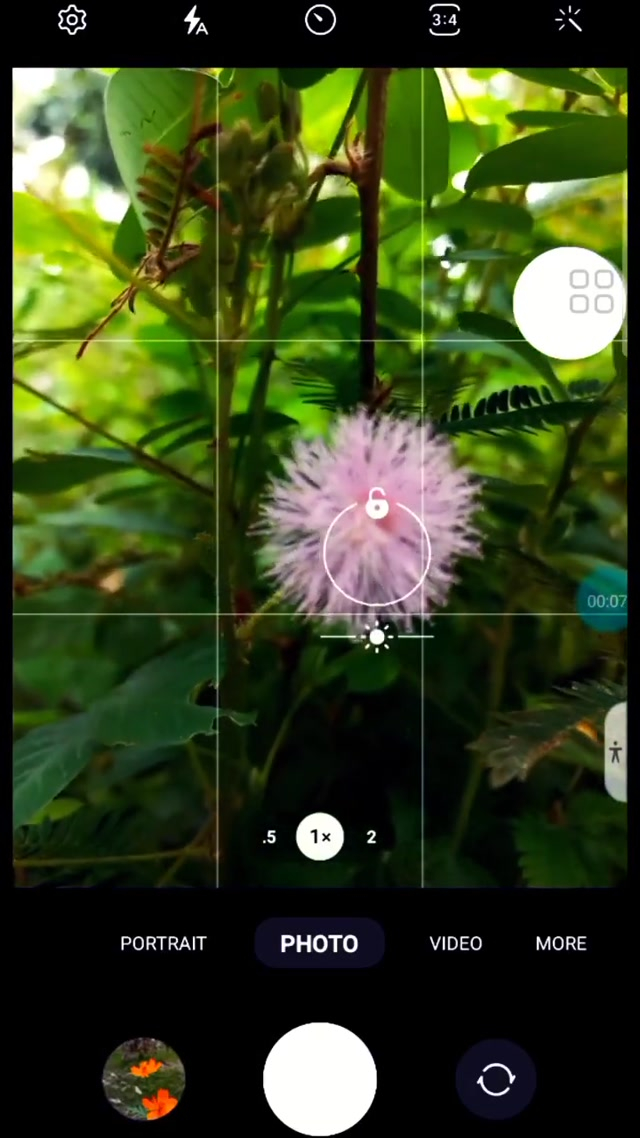The width and height of the screenshot is (640, 1138).
Task: Select the 1x zoom level
Action: coord(320,837)
